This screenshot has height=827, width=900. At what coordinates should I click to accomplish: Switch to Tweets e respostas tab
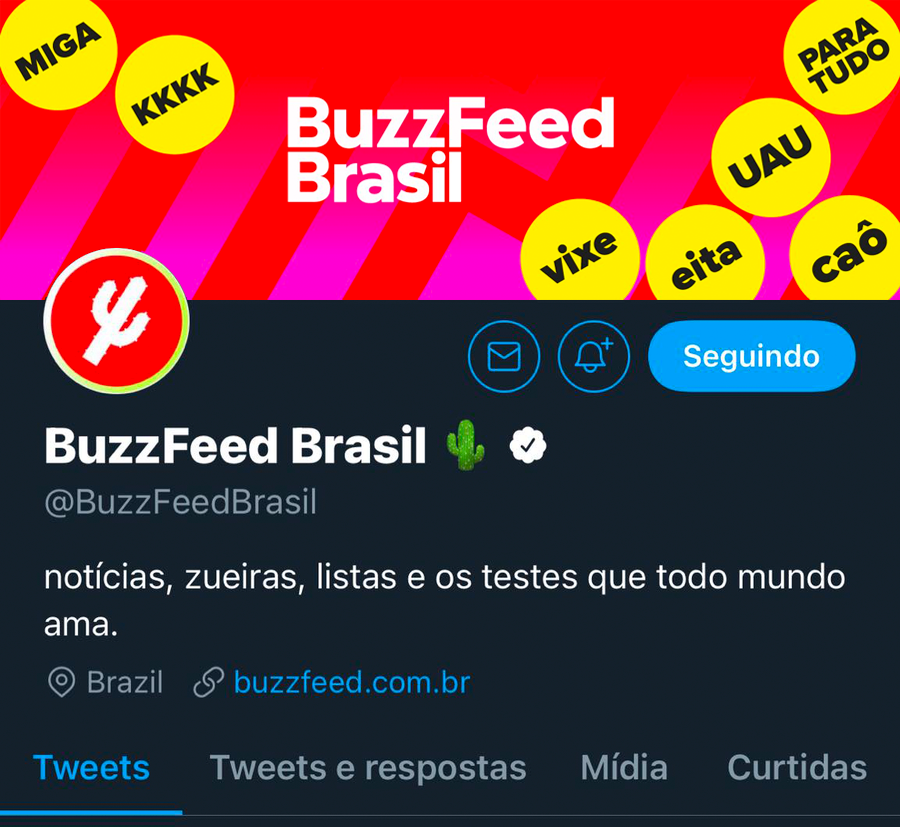click(367, 768)
